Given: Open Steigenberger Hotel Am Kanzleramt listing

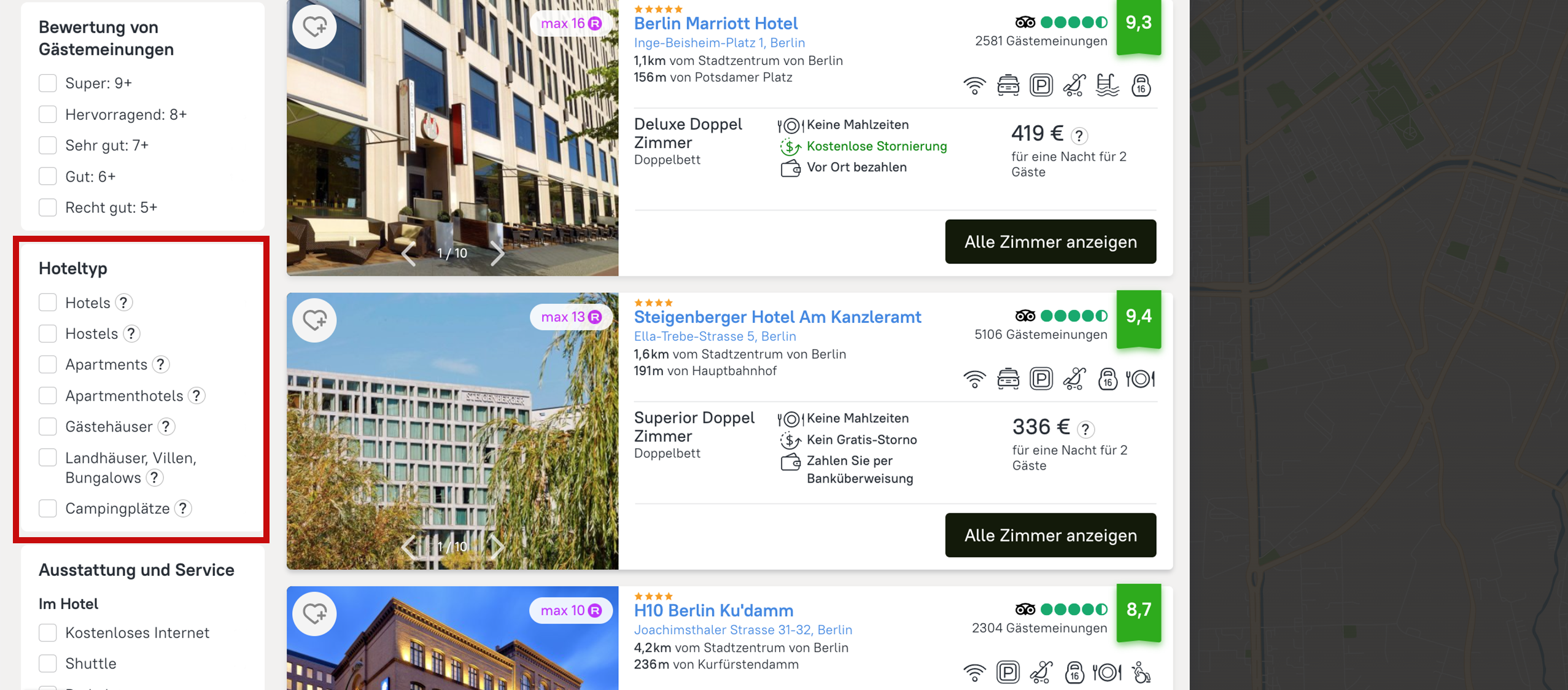Looking at the screenshot, I should (777, 317).
